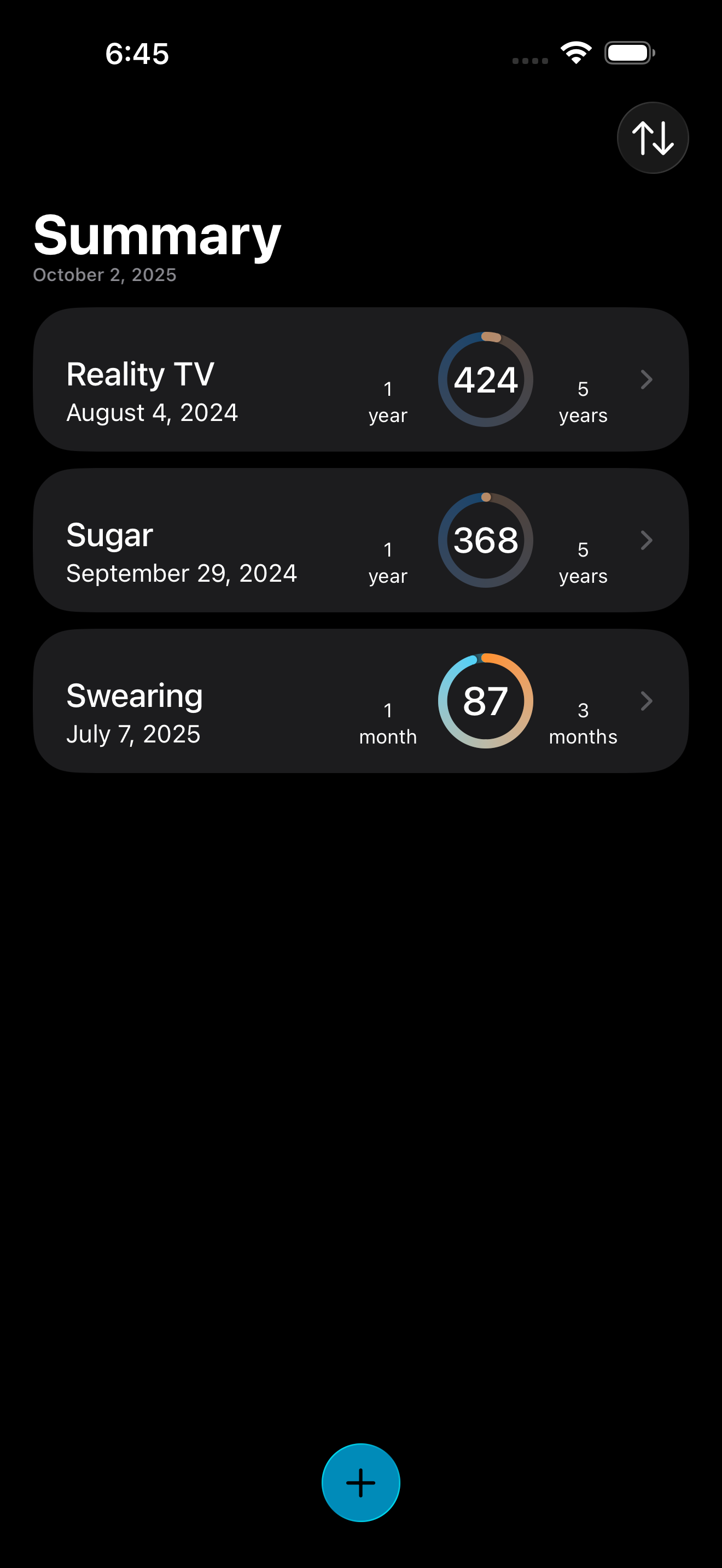Viewport: 722px width, 1568px height.
Task: Click the October 2, 2025 date
Action: (x=104, y=274)
